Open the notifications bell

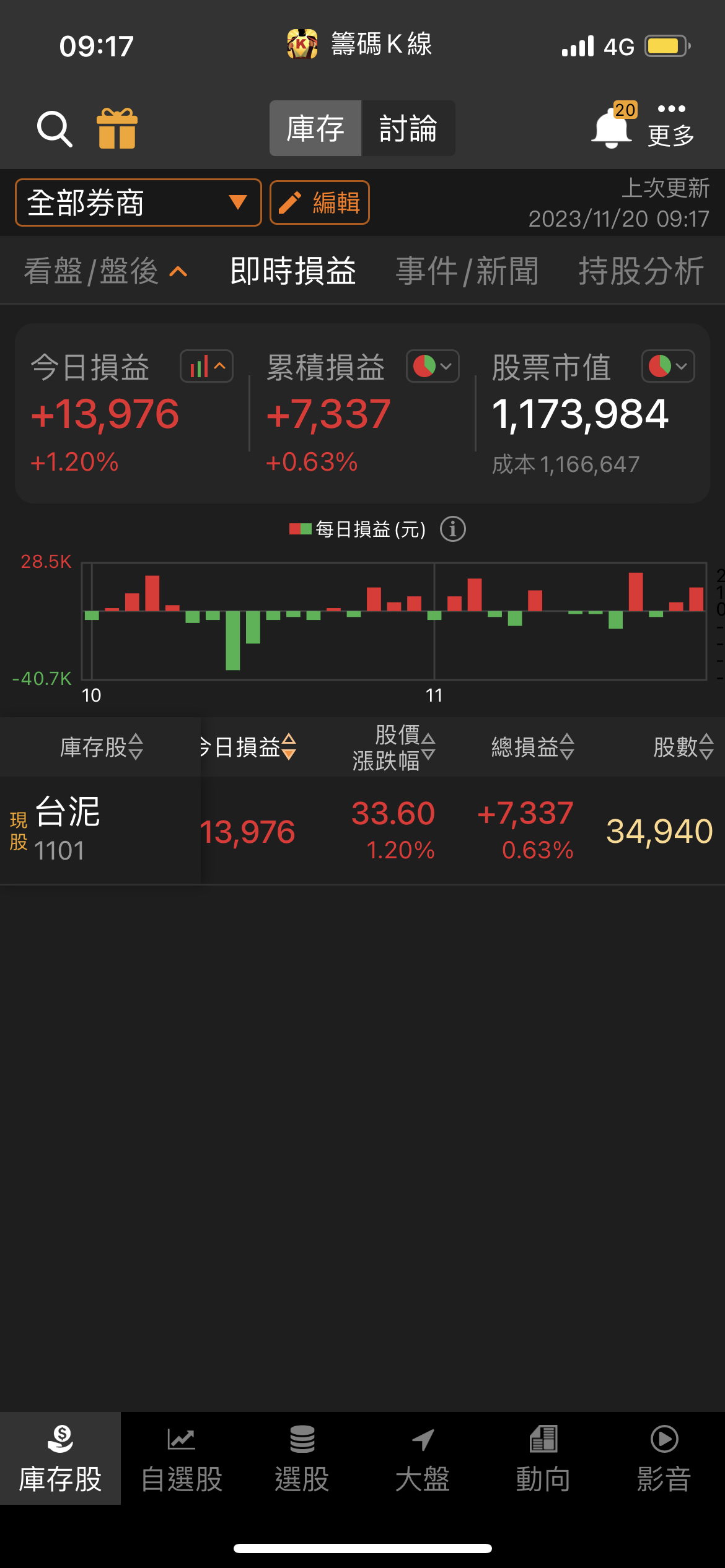612,128
